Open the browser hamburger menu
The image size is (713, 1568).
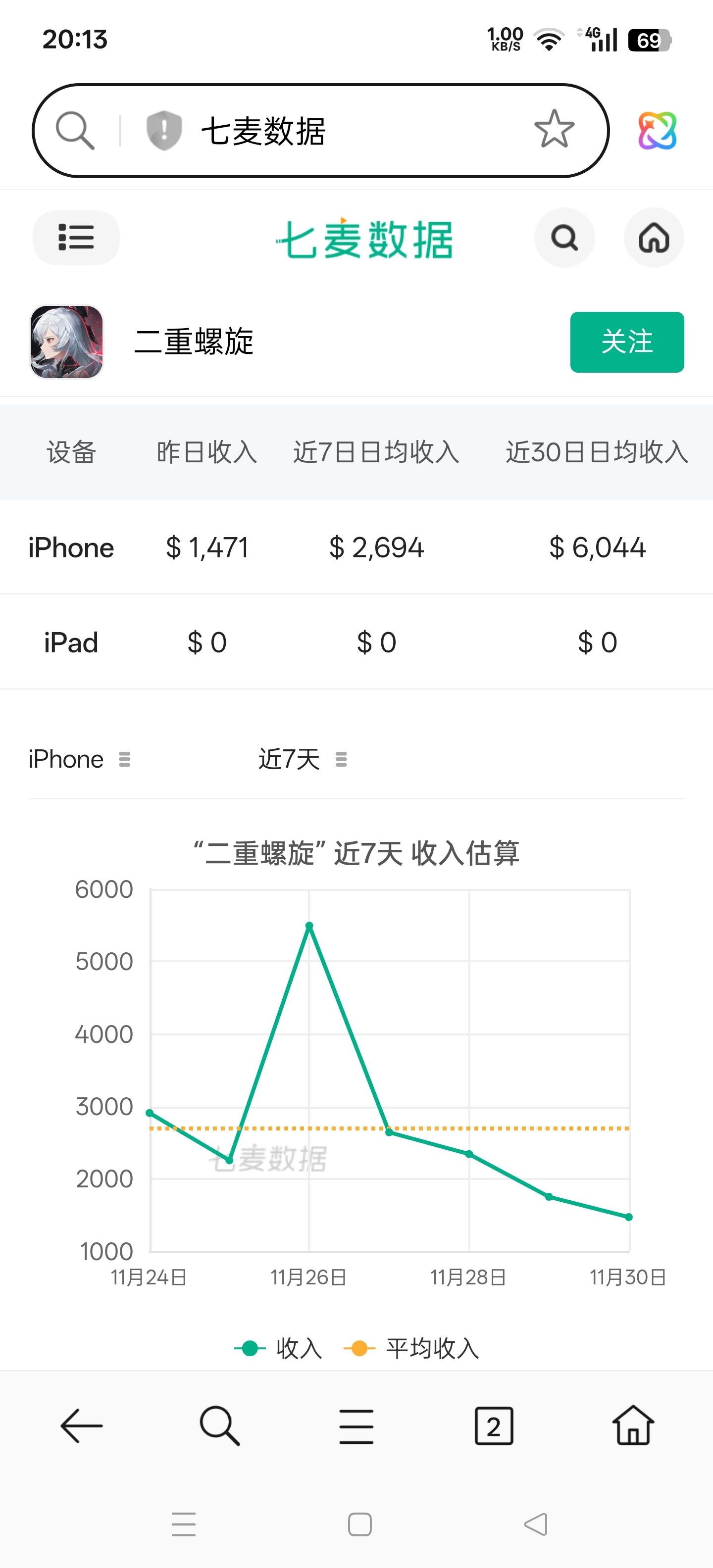(x=356, y=1425)
